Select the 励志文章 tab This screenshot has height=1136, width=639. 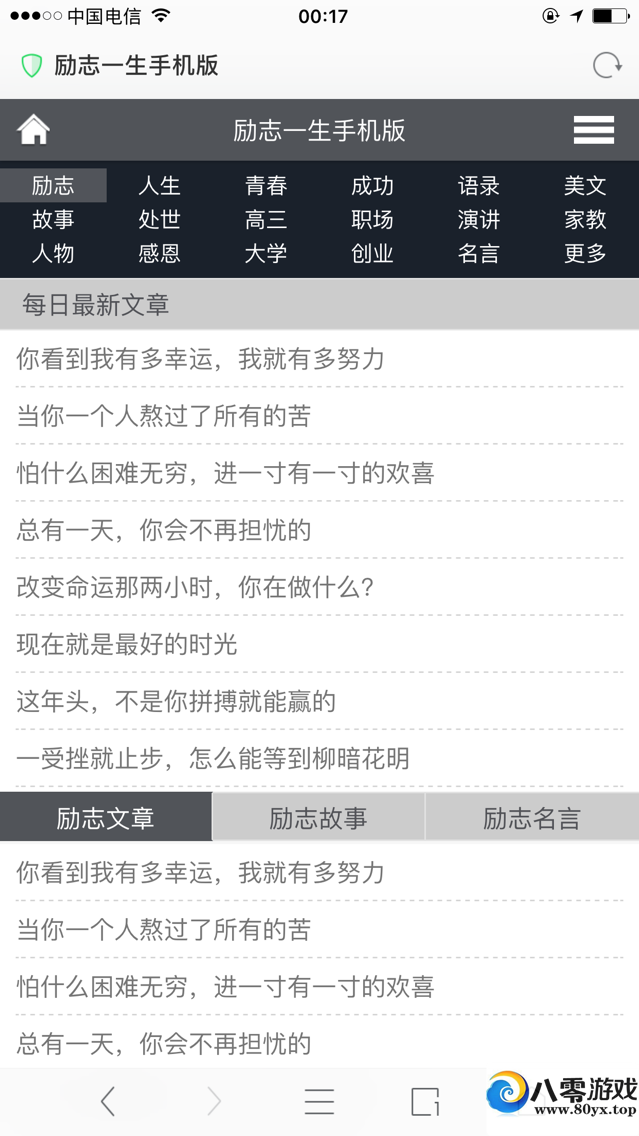point(105,819)
